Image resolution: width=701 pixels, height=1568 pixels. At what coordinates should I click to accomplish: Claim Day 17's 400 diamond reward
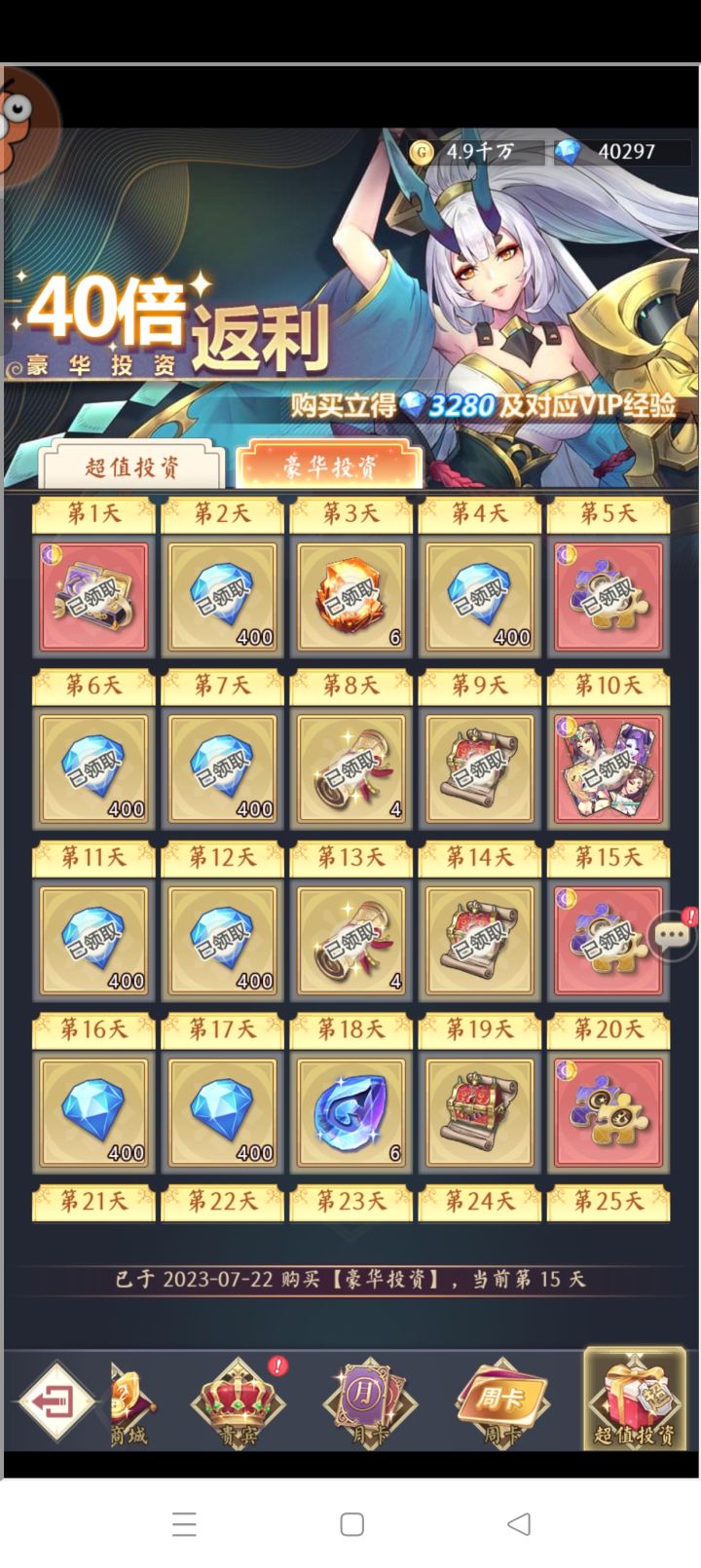221,1110
